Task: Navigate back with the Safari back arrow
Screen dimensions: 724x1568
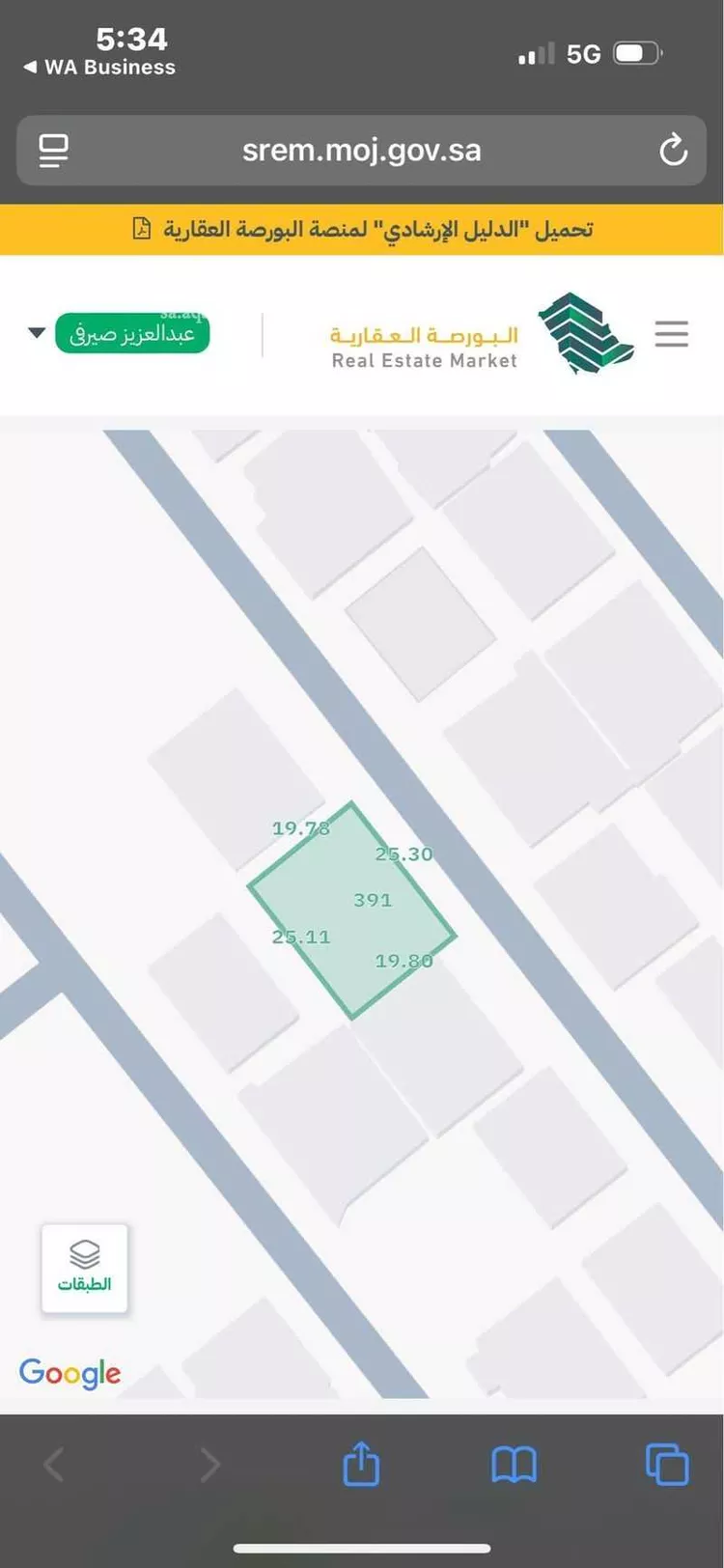Action: click(x=54, y=1464)
